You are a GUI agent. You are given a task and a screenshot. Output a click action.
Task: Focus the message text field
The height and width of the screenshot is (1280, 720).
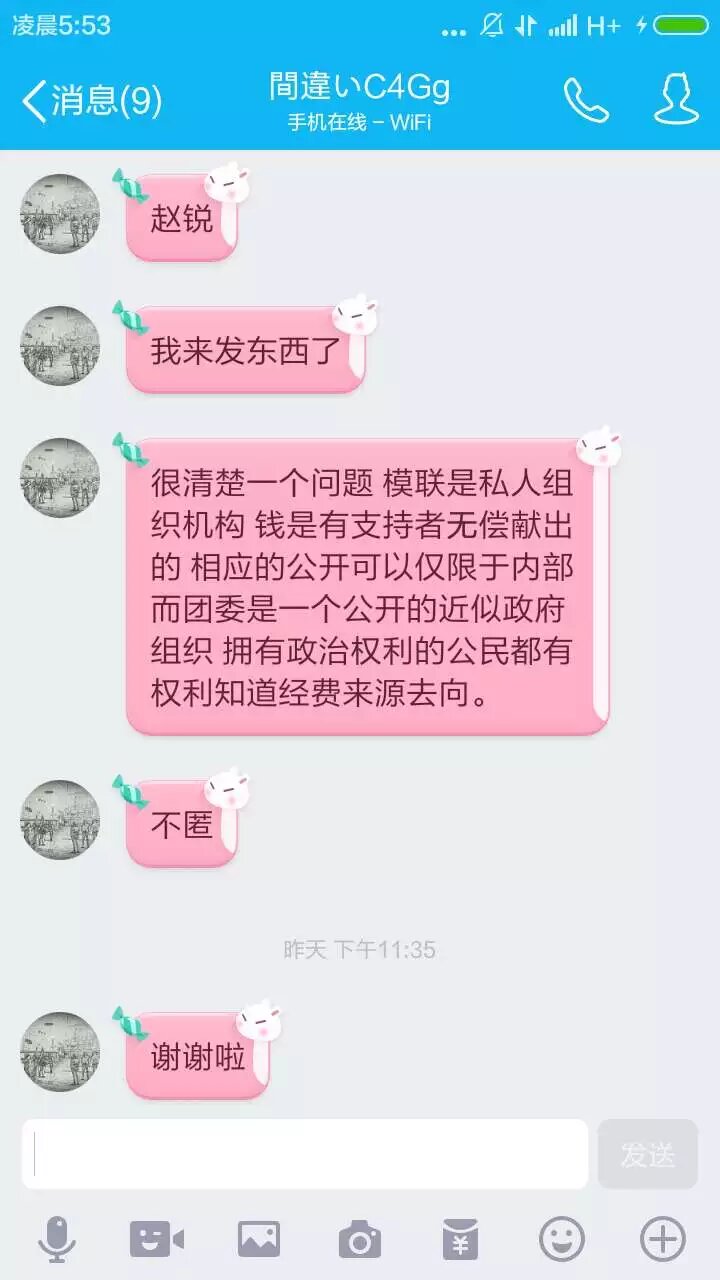(305, 1154)
